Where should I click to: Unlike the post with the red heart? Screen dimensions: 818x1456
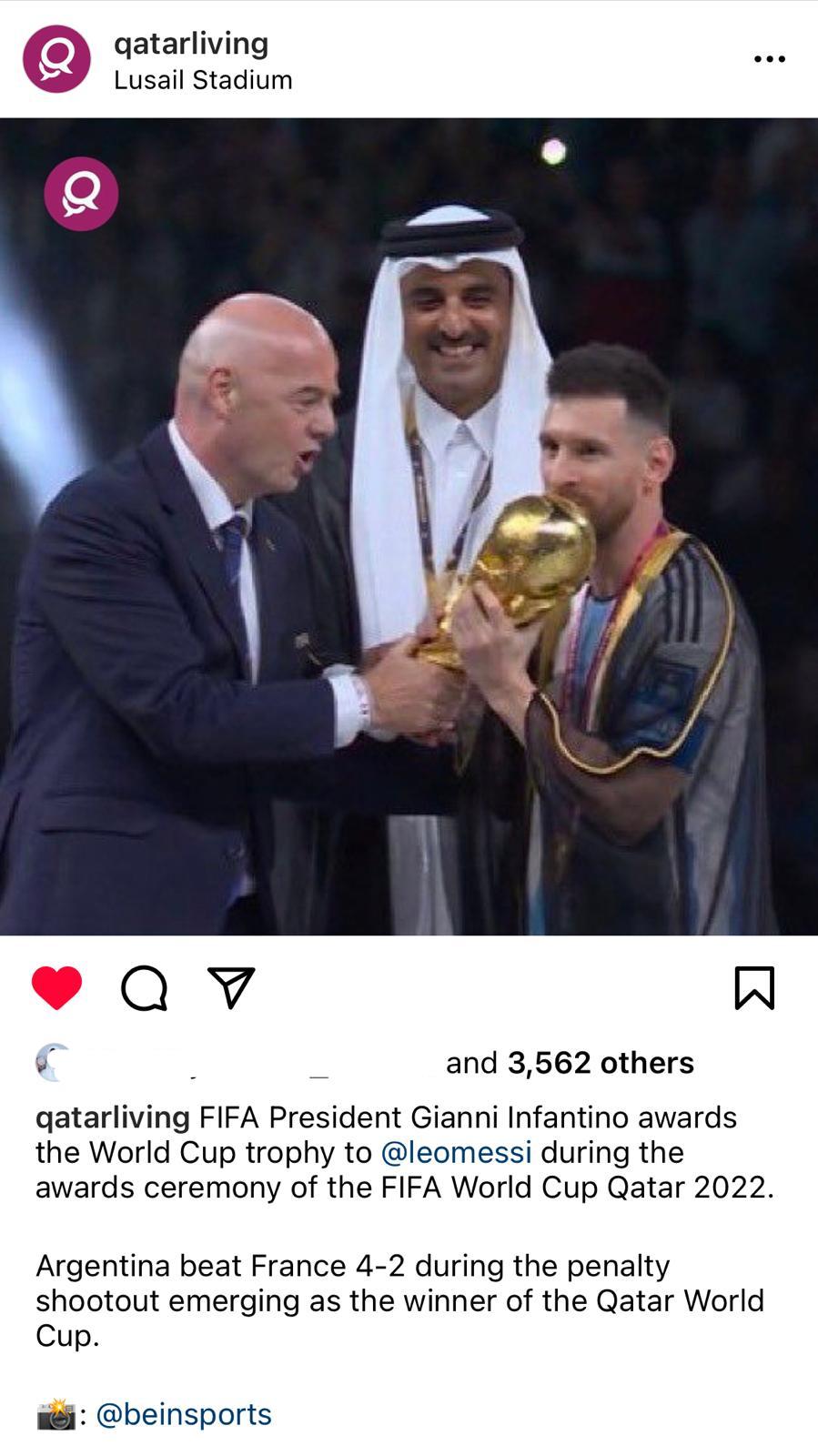pyautogui.click(x=56, y=987)
